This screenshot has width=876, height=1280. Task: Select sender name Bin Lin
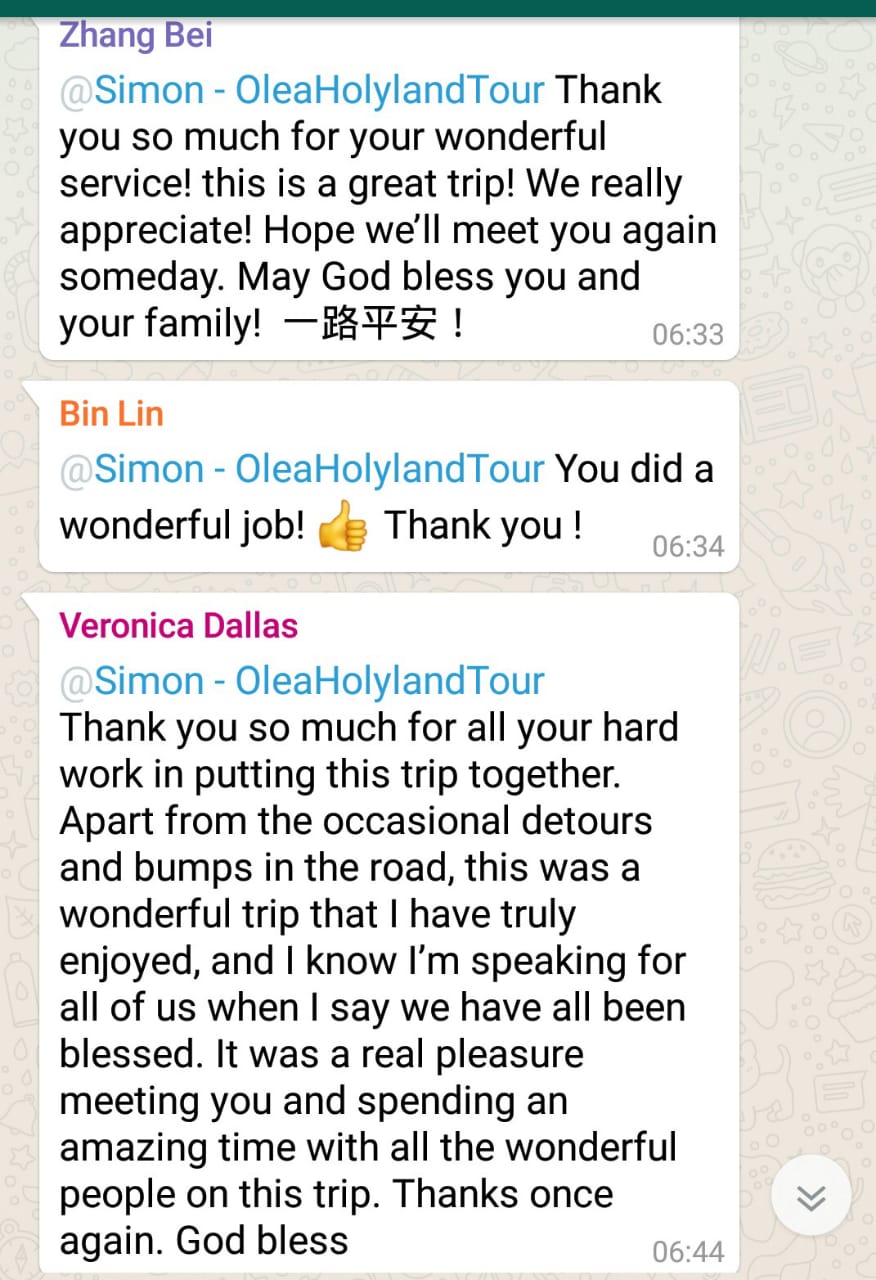point(111,413)
